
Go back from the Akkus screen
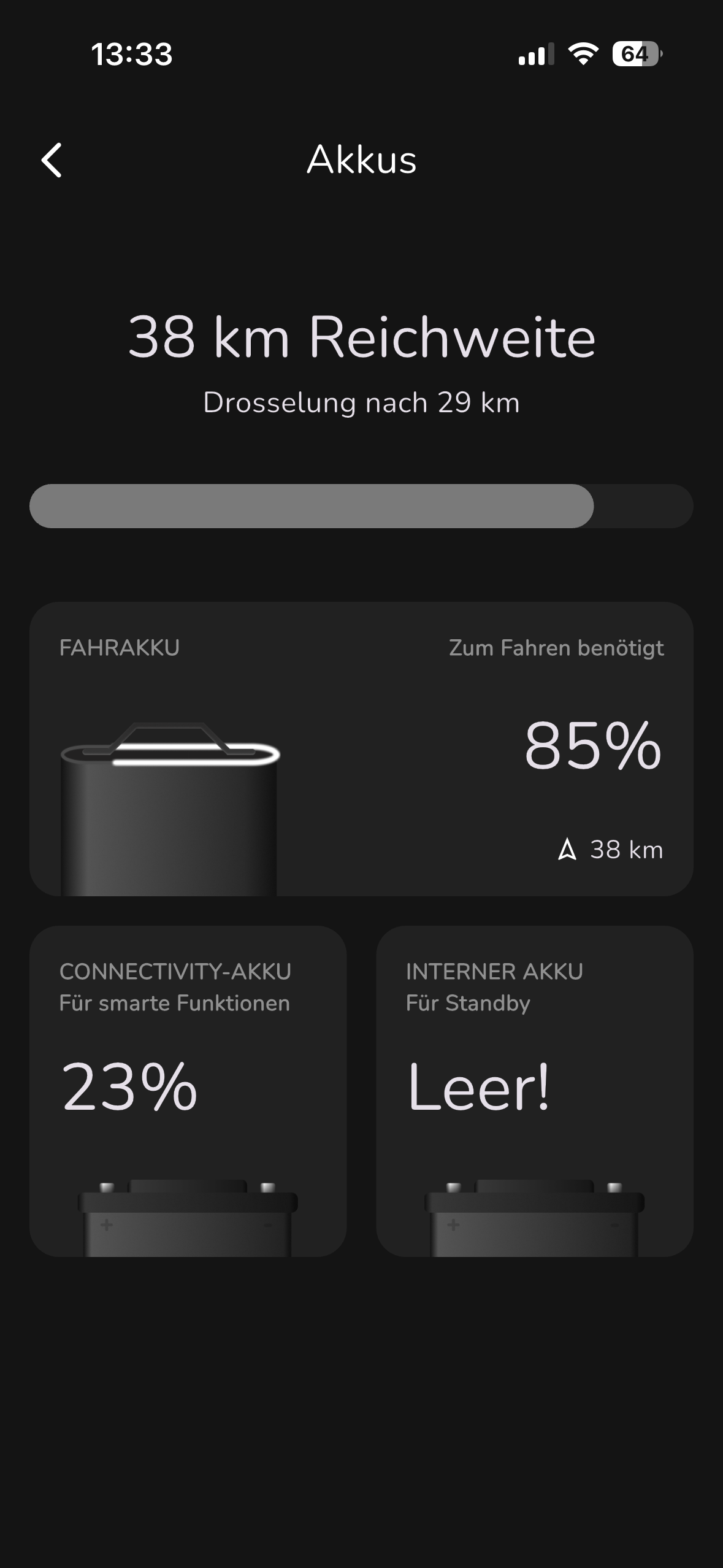[52, 160]
